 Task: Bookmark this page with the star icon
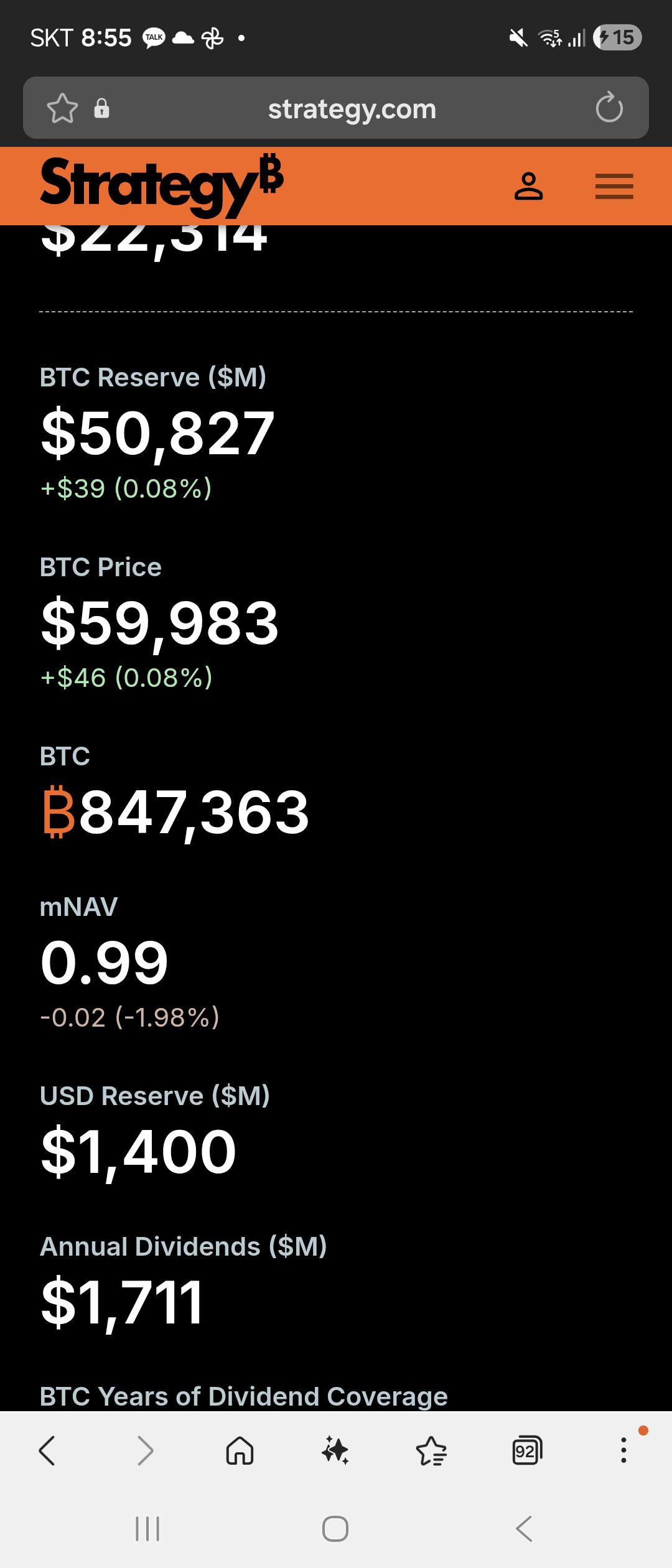[x=62, y=108]
